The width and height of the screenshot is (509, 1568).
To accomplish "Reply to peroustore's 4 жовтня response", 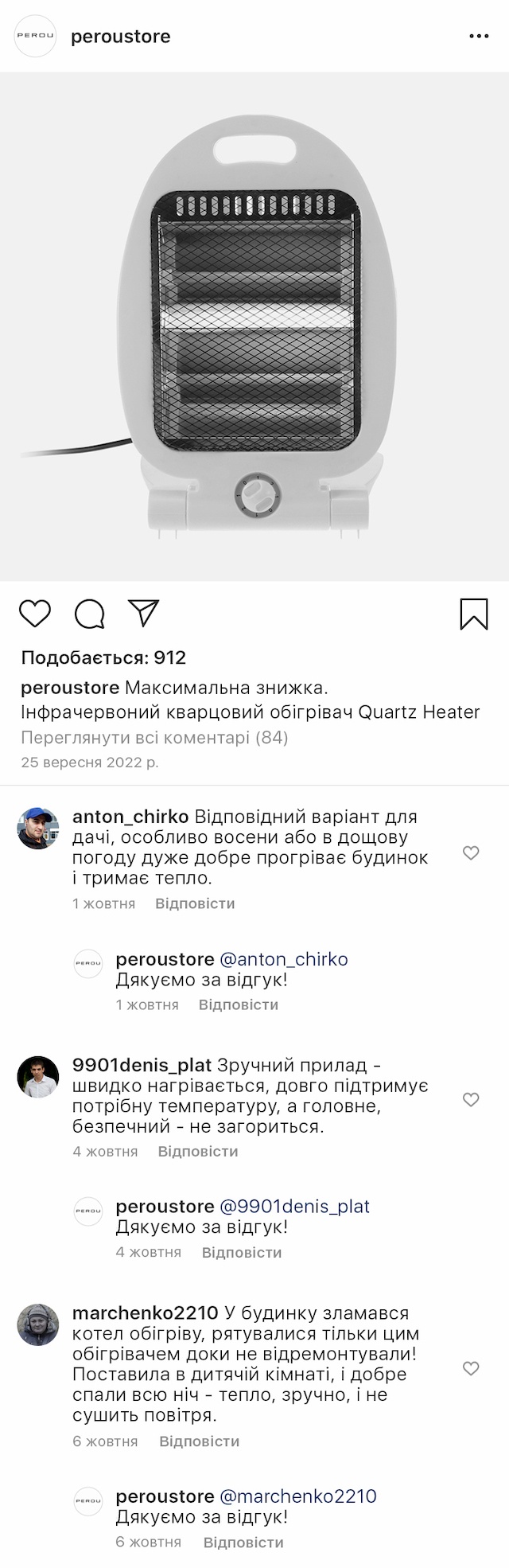I will [x=241, y=1252].
